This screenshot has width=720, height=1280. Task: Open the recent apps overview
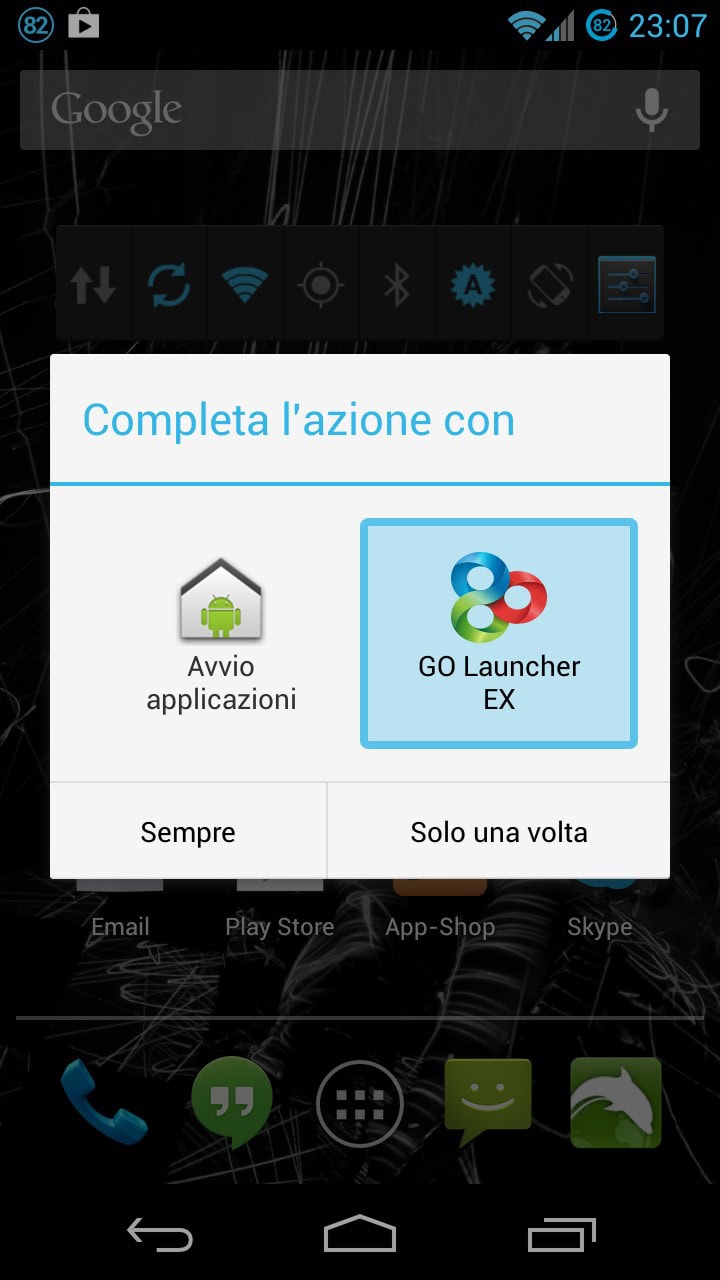[561, 1235]
